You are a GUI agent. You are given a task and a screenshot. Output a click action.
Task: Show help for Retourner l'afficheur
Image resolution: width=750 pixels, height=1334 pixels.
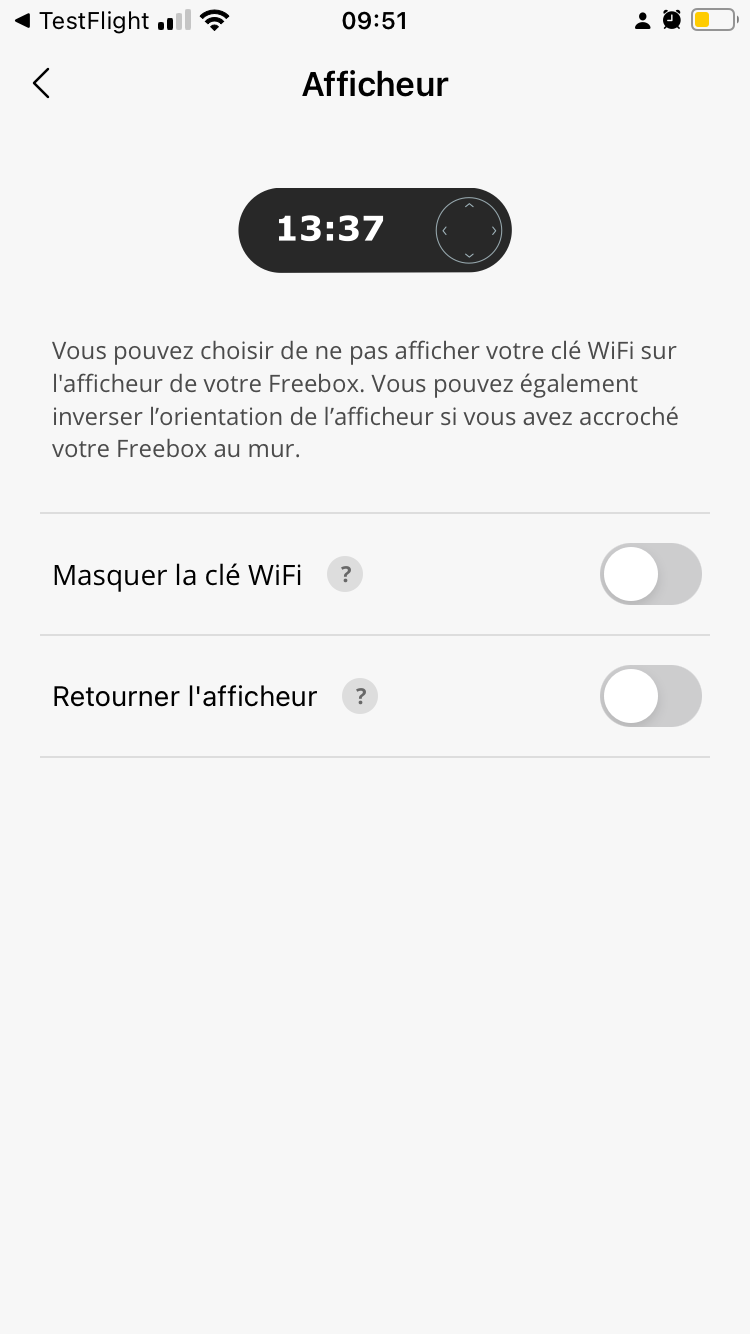tap(360, 697)
